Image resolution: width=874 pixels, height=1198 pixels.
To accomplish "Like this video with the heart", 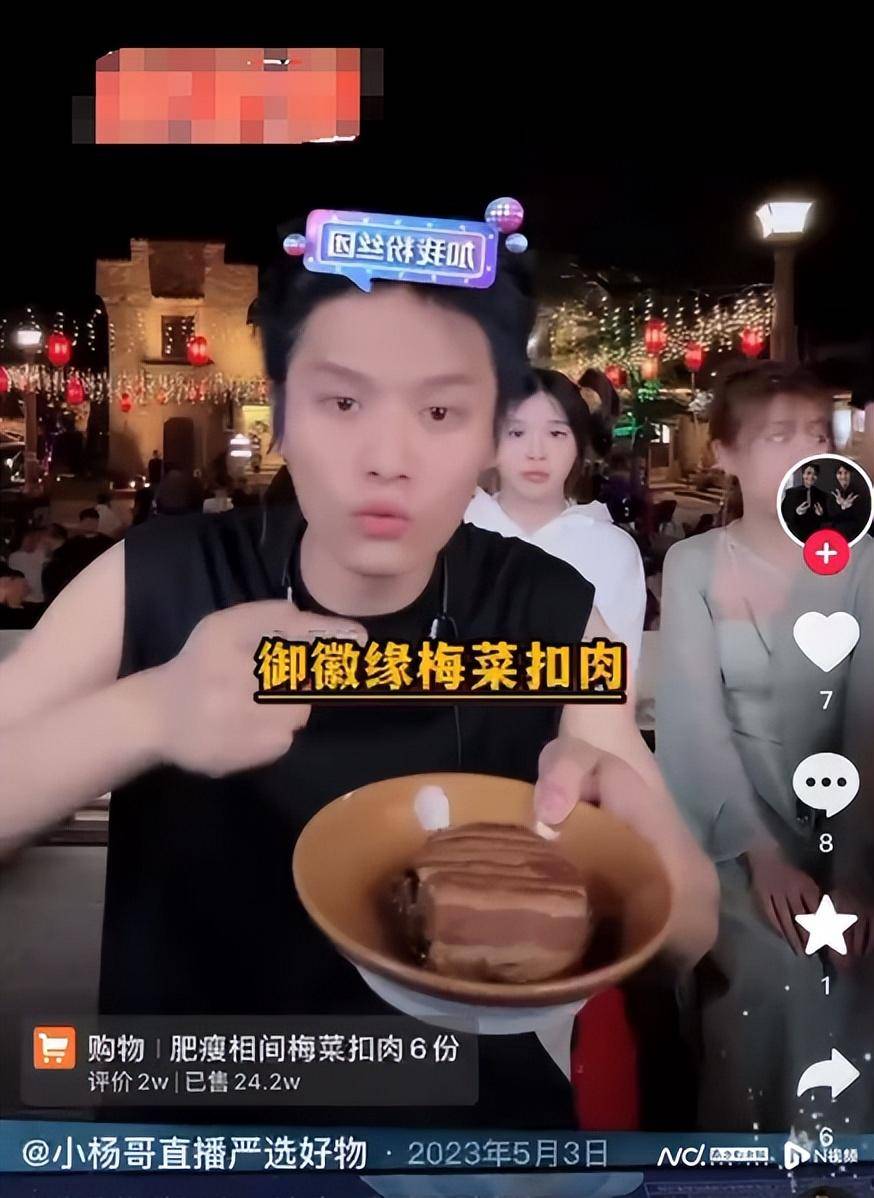I will [826, 641].
